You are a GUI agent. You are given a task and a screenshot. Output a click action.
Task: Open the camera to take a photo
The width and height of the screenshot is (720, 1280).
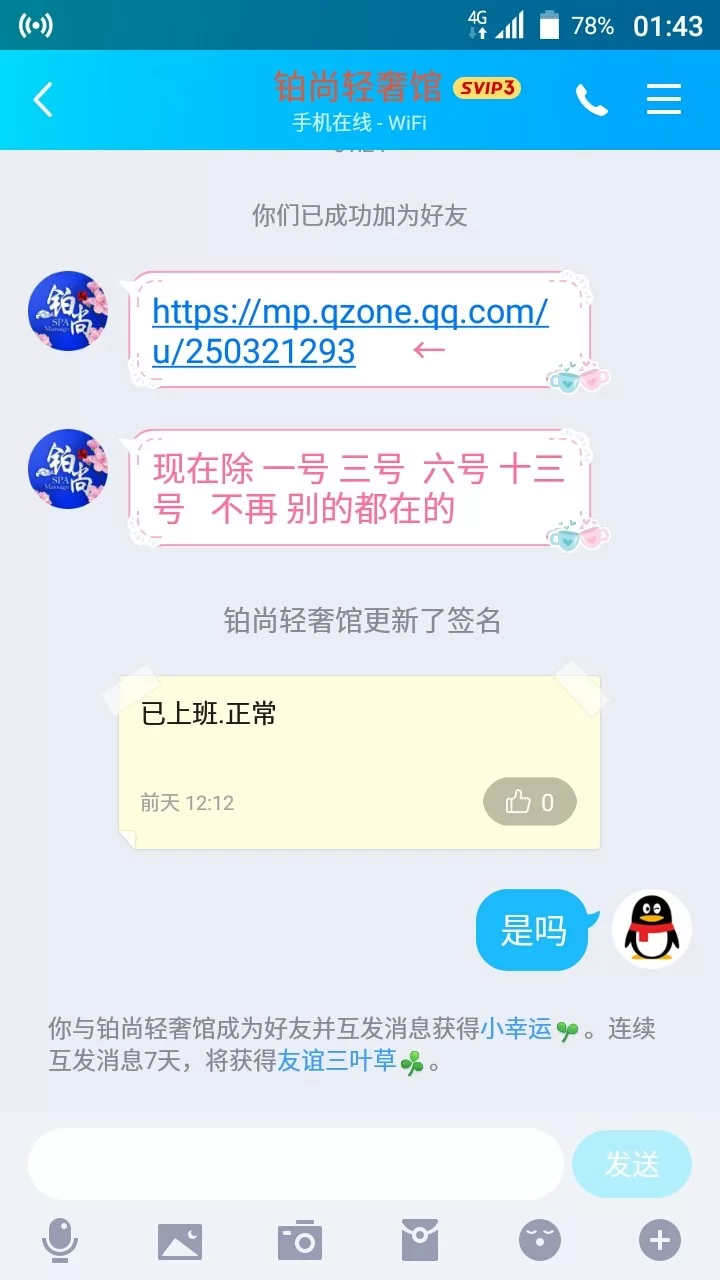[300, 1241]
